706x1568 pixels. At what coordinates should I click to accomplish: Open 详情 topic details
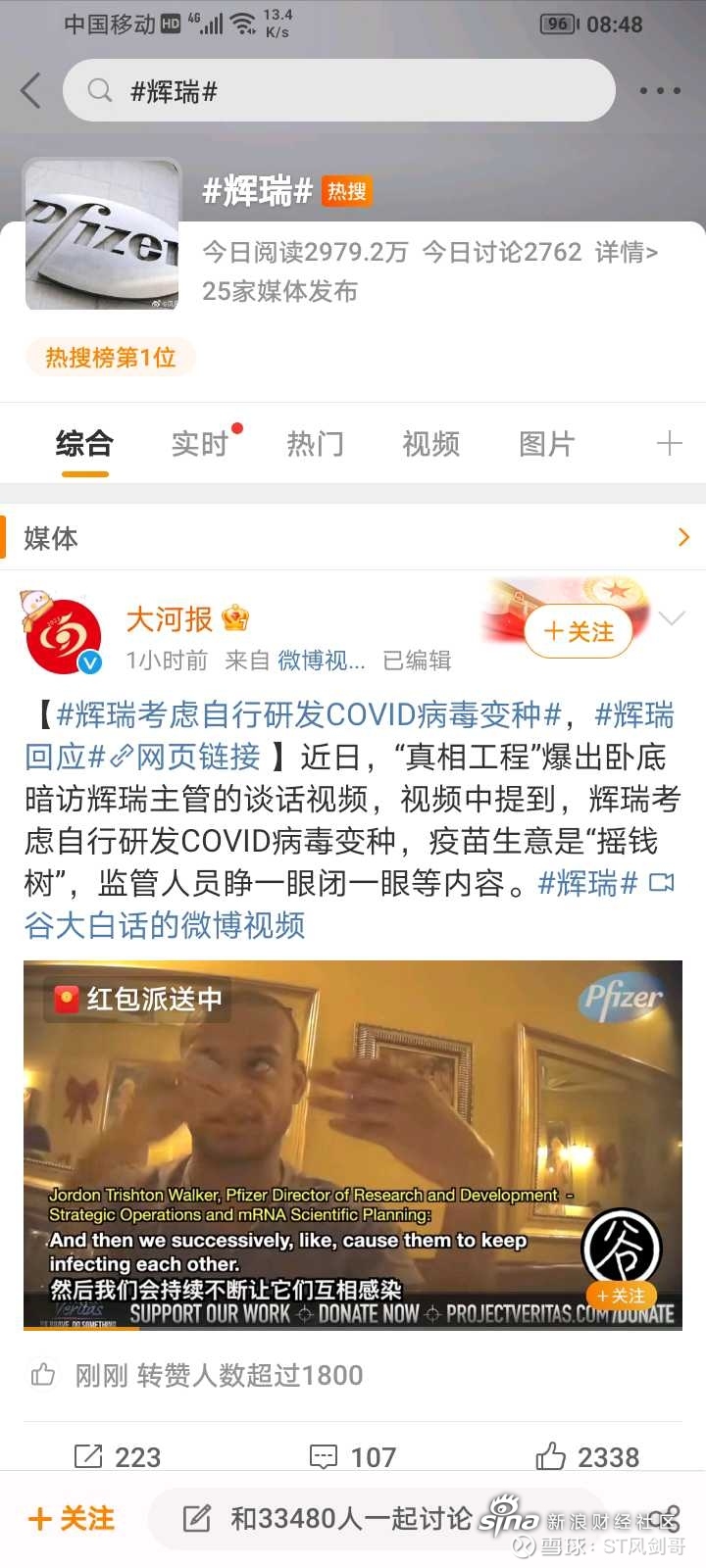pyautogui.click(x=626, y=252)
